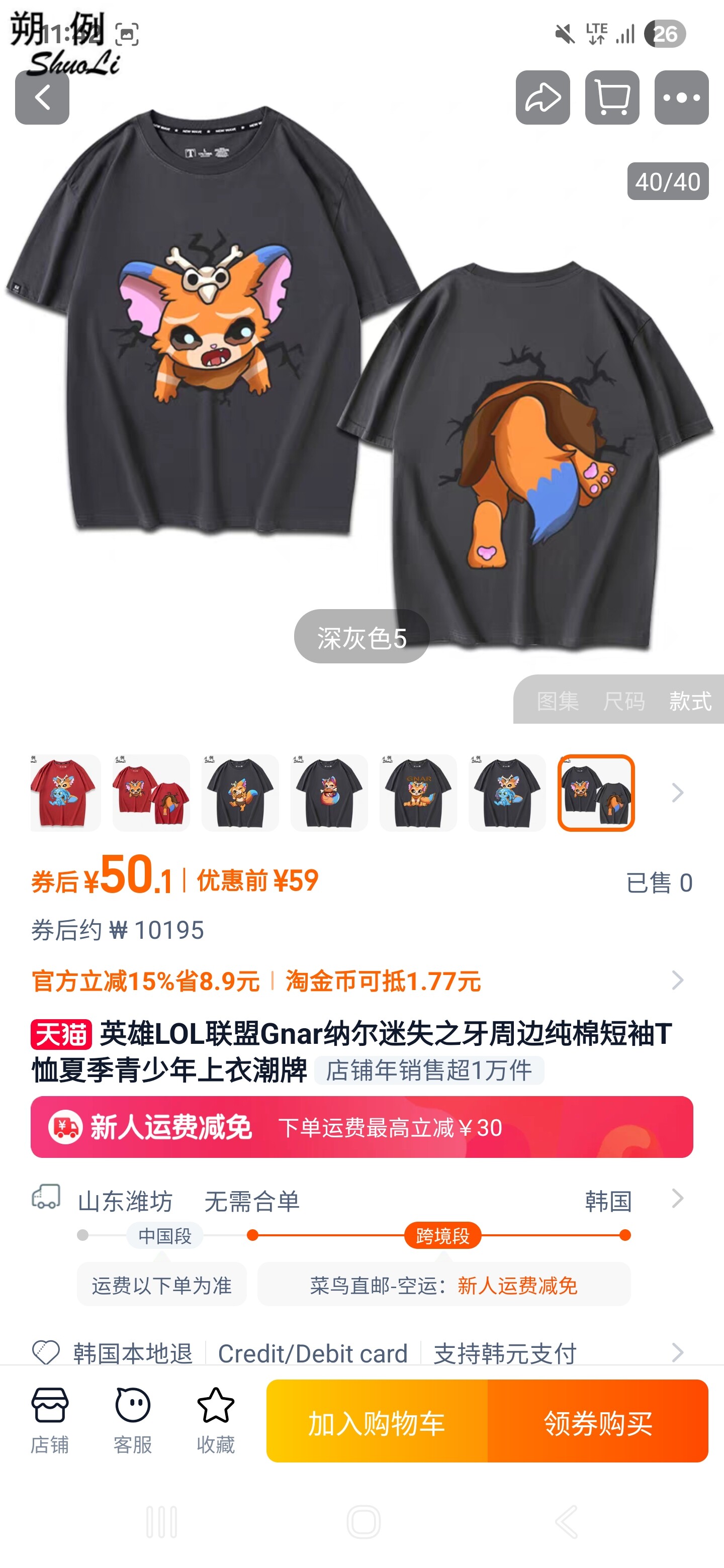Switch to the 尺码 size tab
724x1568 pixels.
tap(623, 701)
